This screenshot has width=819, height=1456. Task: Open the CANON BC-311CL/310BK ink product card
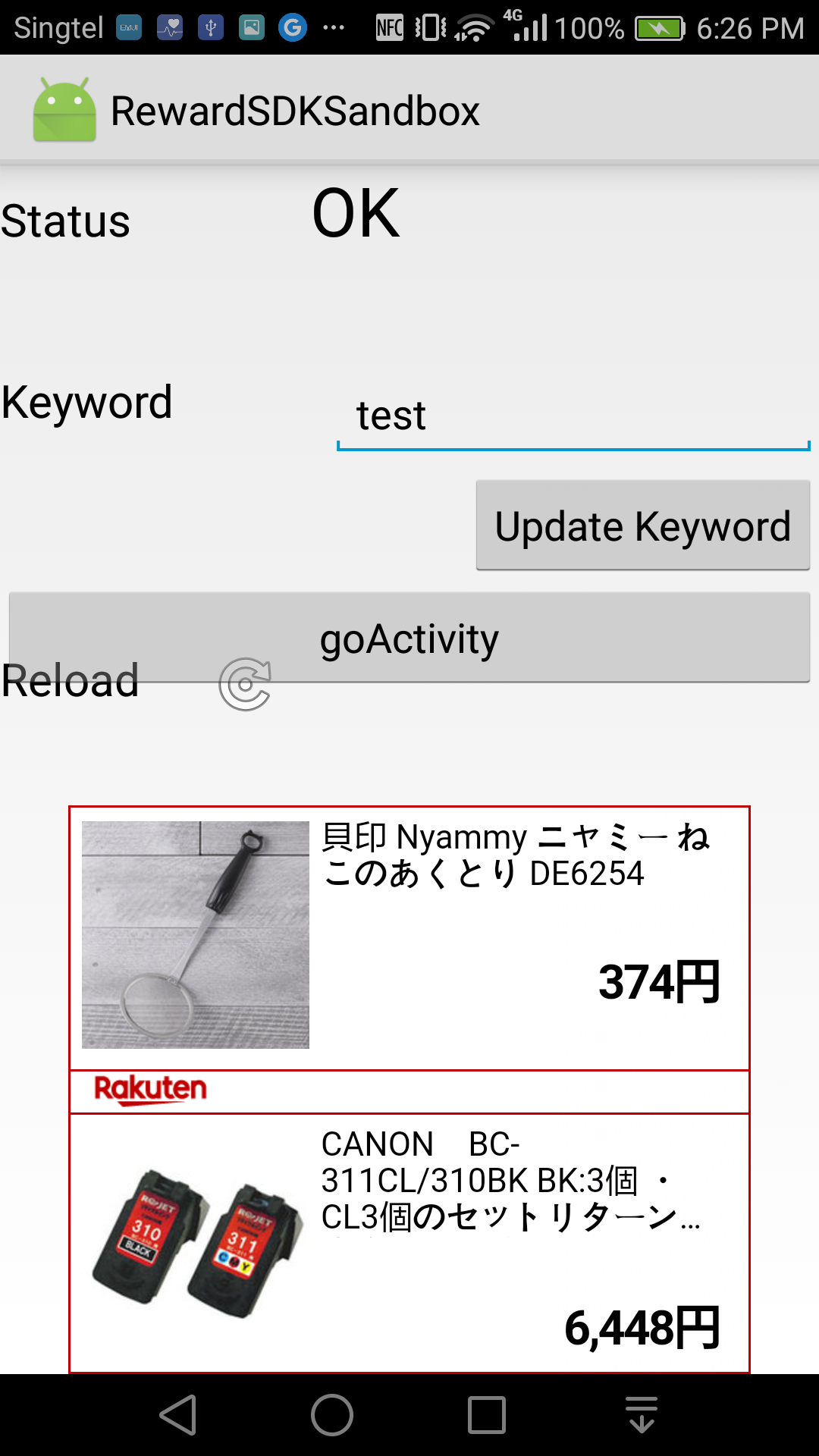[x=409, y=1244]
